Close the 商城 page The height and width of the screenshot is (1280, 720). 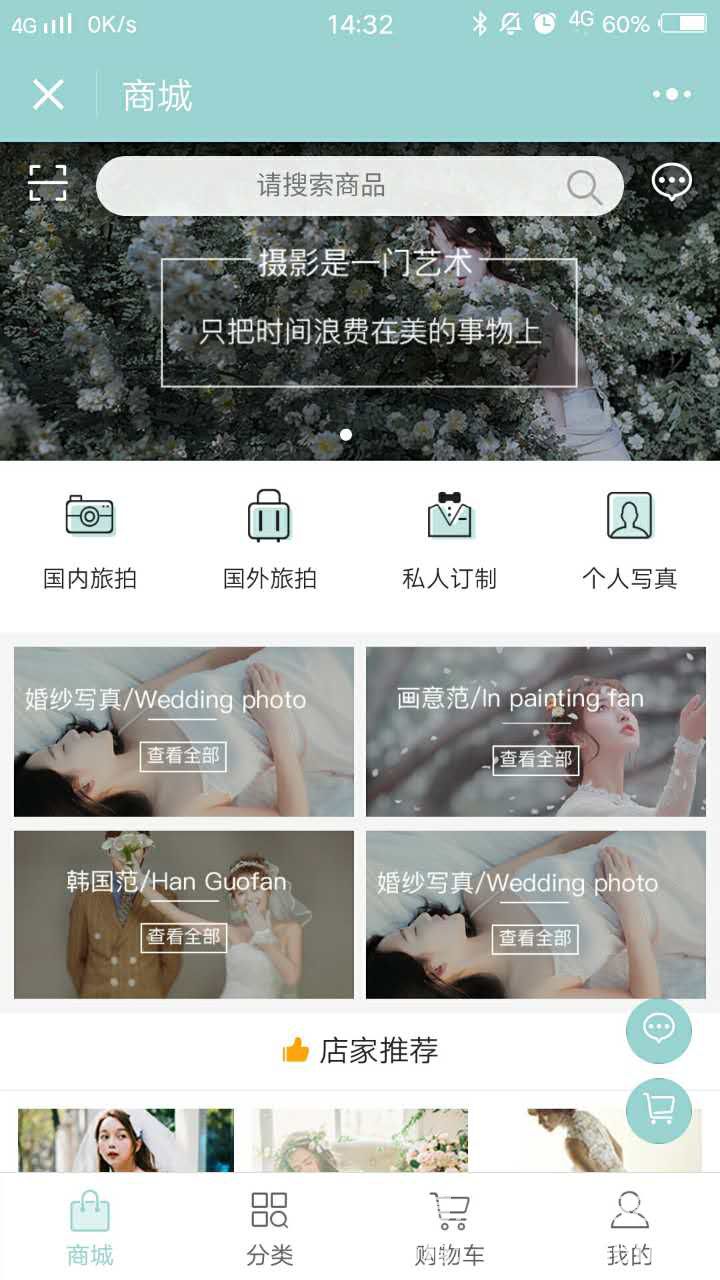click(48, 95)
